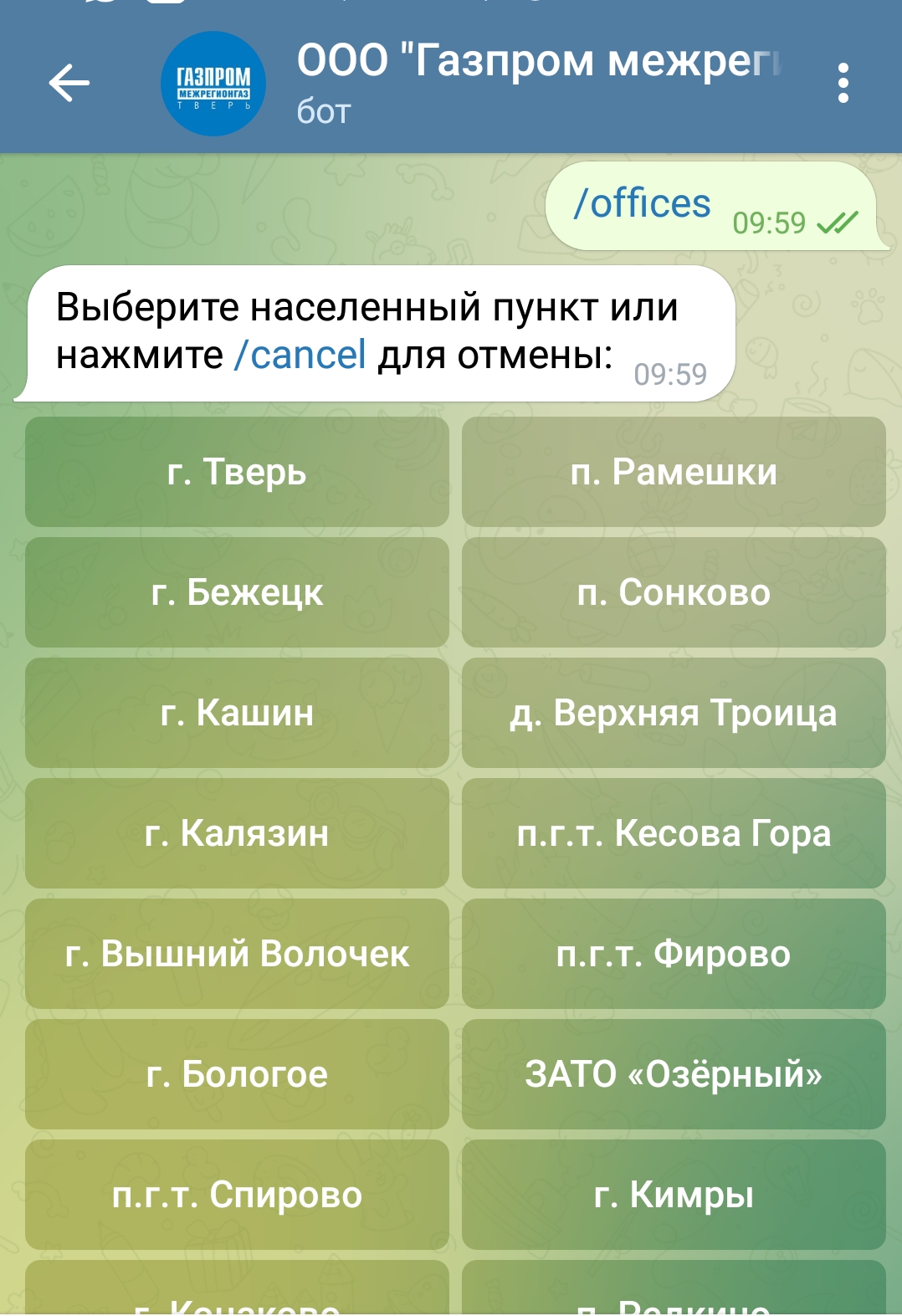Tap the /offices command in the sent message

[x=642, y=204]
